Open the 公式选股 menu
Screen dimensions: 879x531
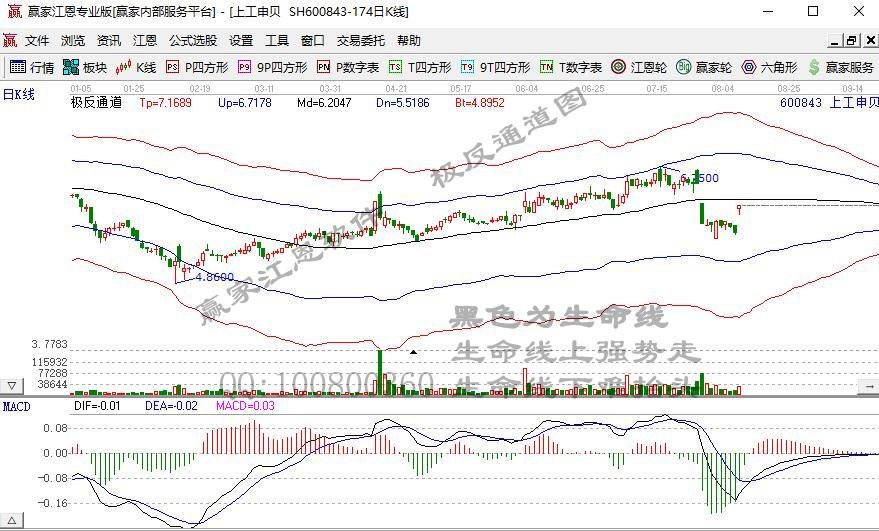click(192, 41)
